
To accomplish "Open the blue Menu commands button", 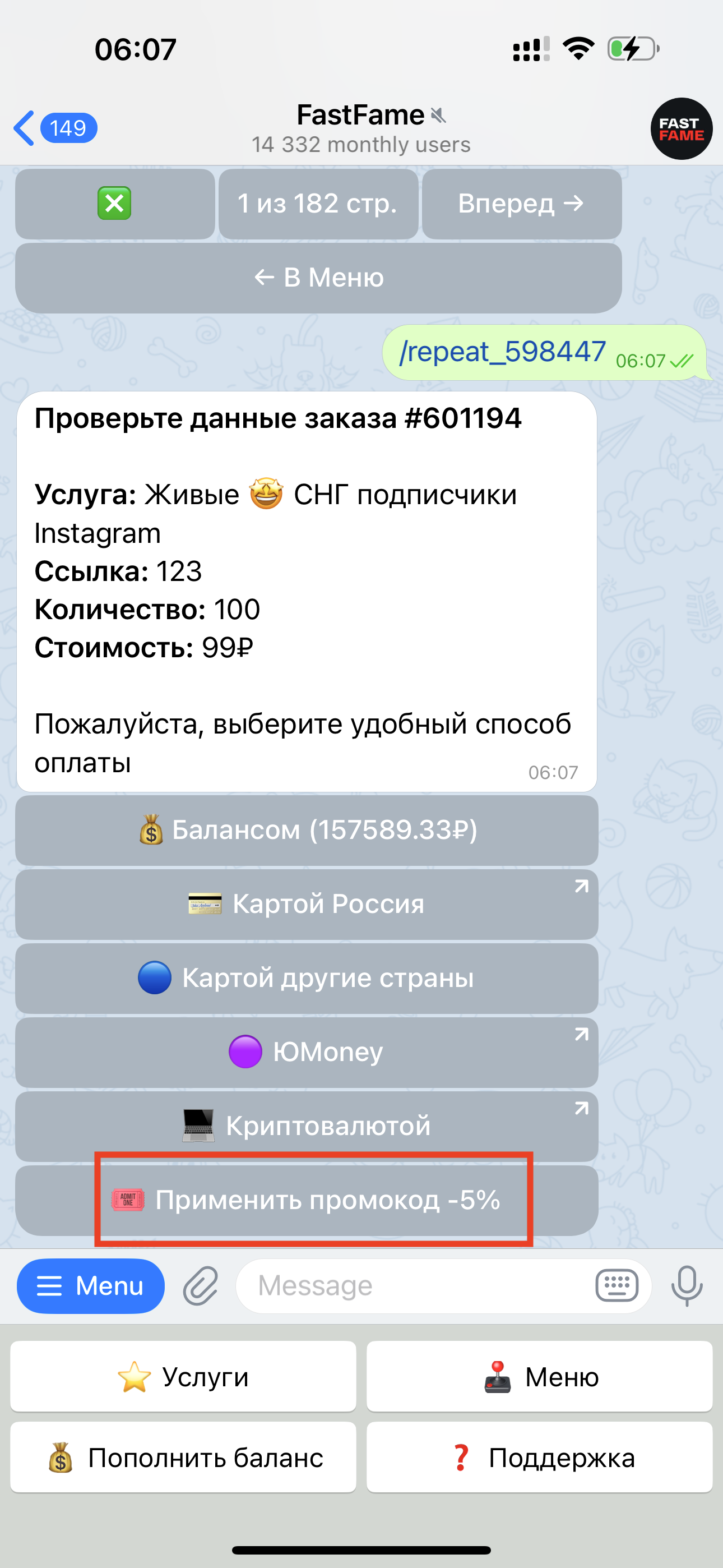I will tap(90, 1285).
